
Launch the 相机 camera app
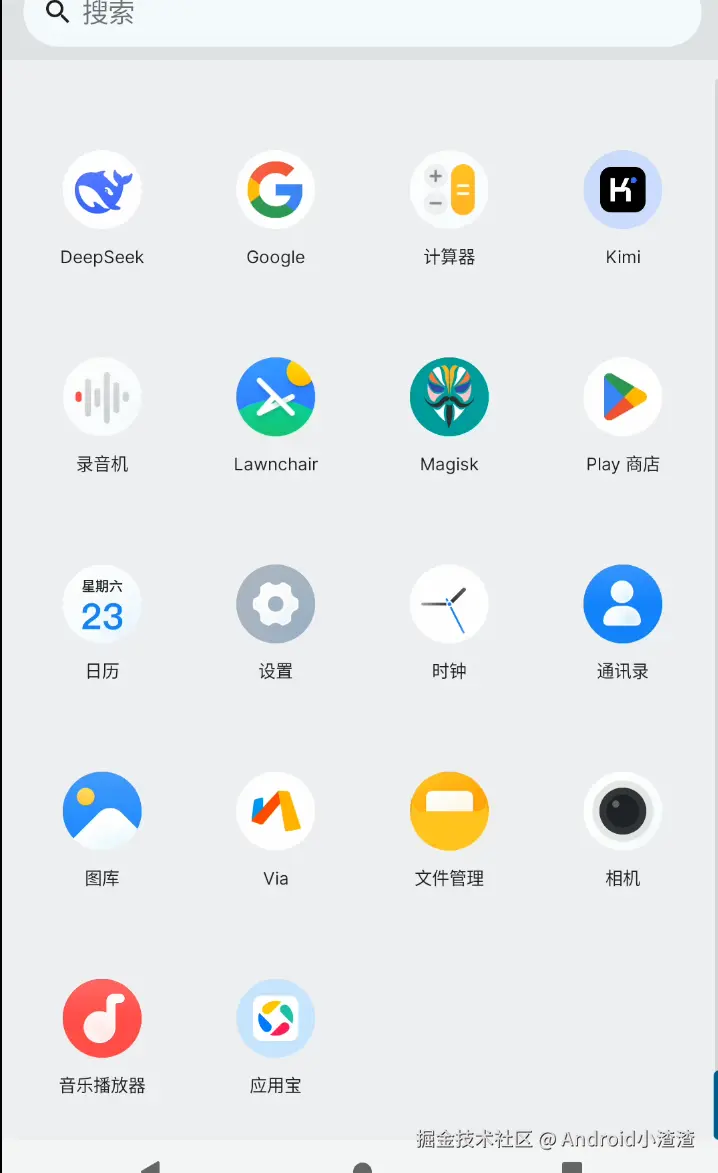pyautogui.click(x=623, y=811)
